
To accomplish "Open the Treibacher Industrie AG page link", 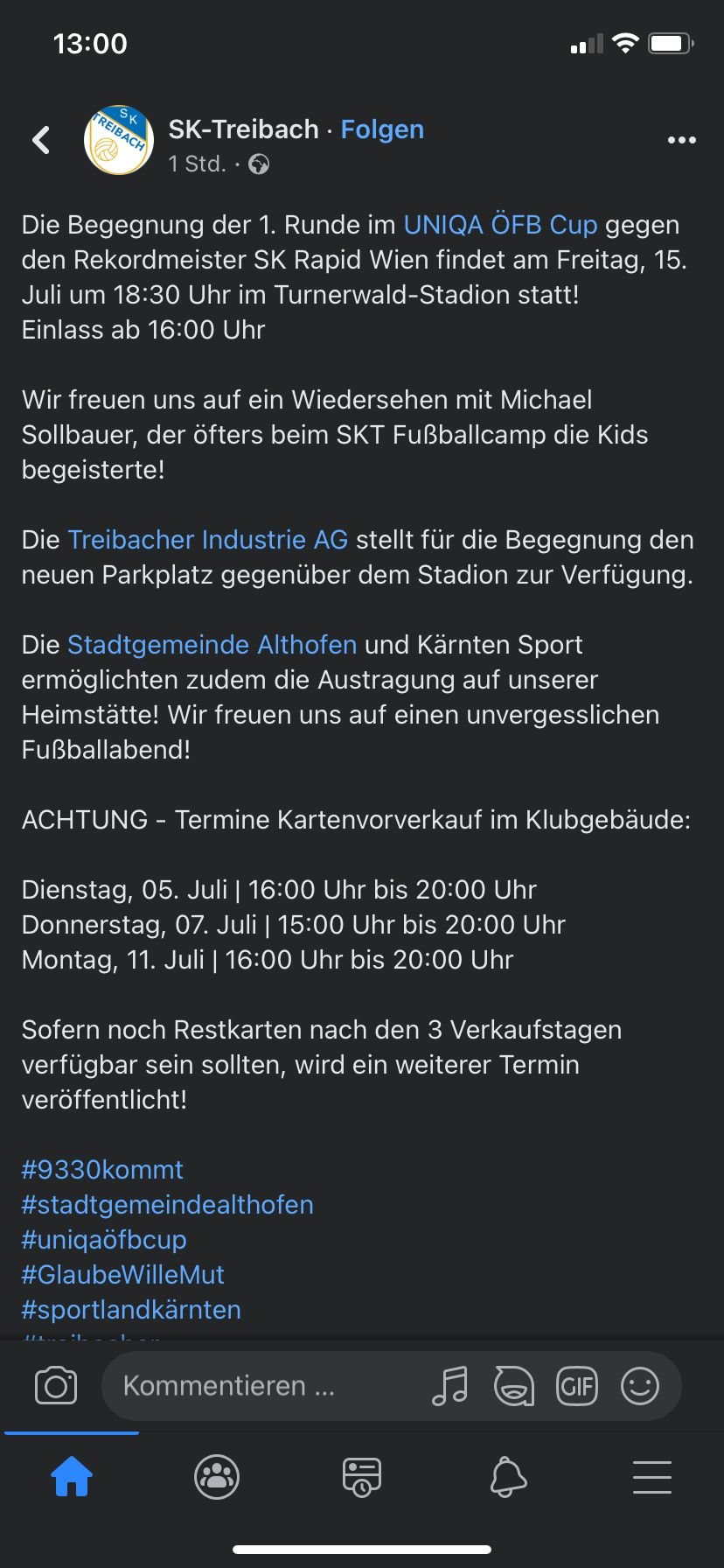I will coord(208,540).
